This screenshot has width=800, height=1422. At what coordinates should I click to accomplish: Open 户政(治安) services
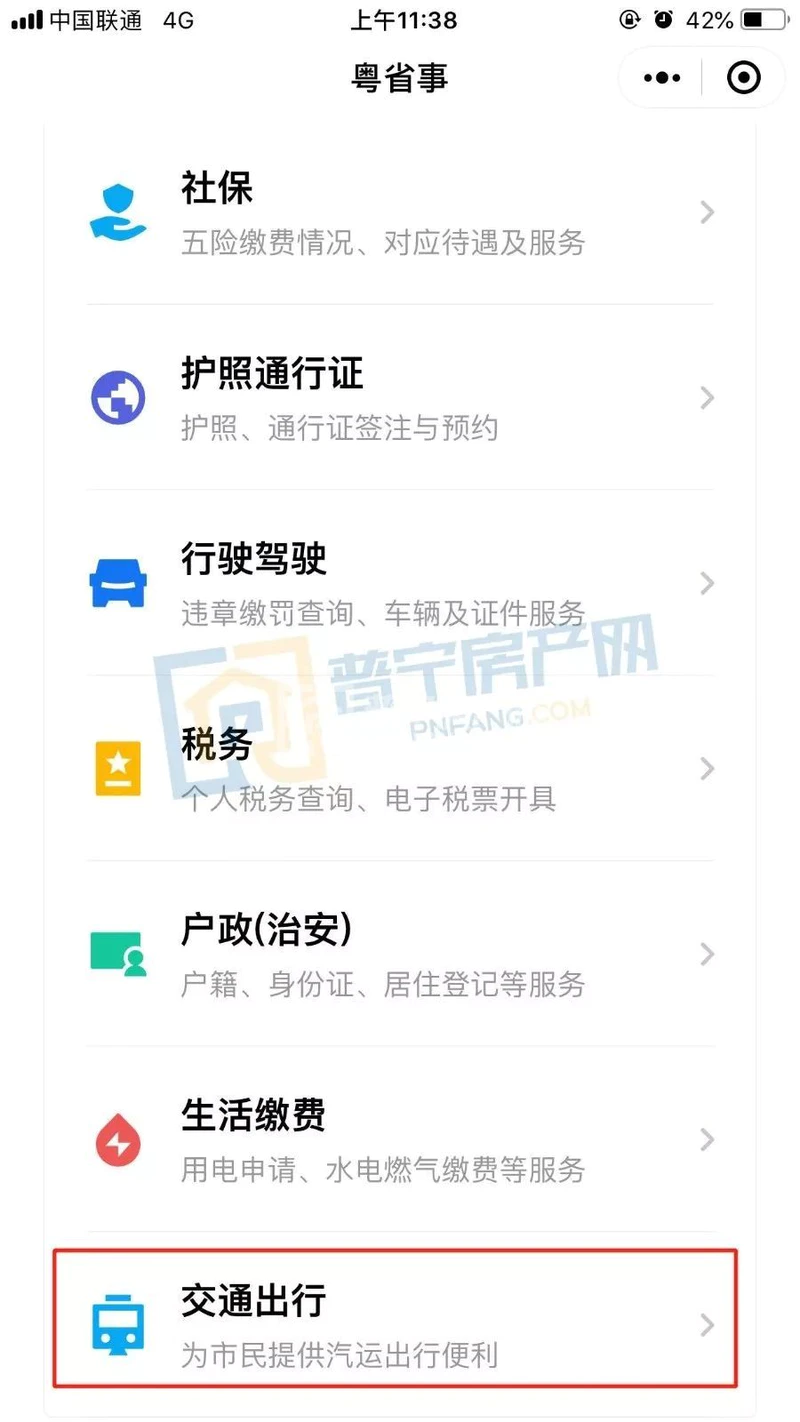[400, 954]
